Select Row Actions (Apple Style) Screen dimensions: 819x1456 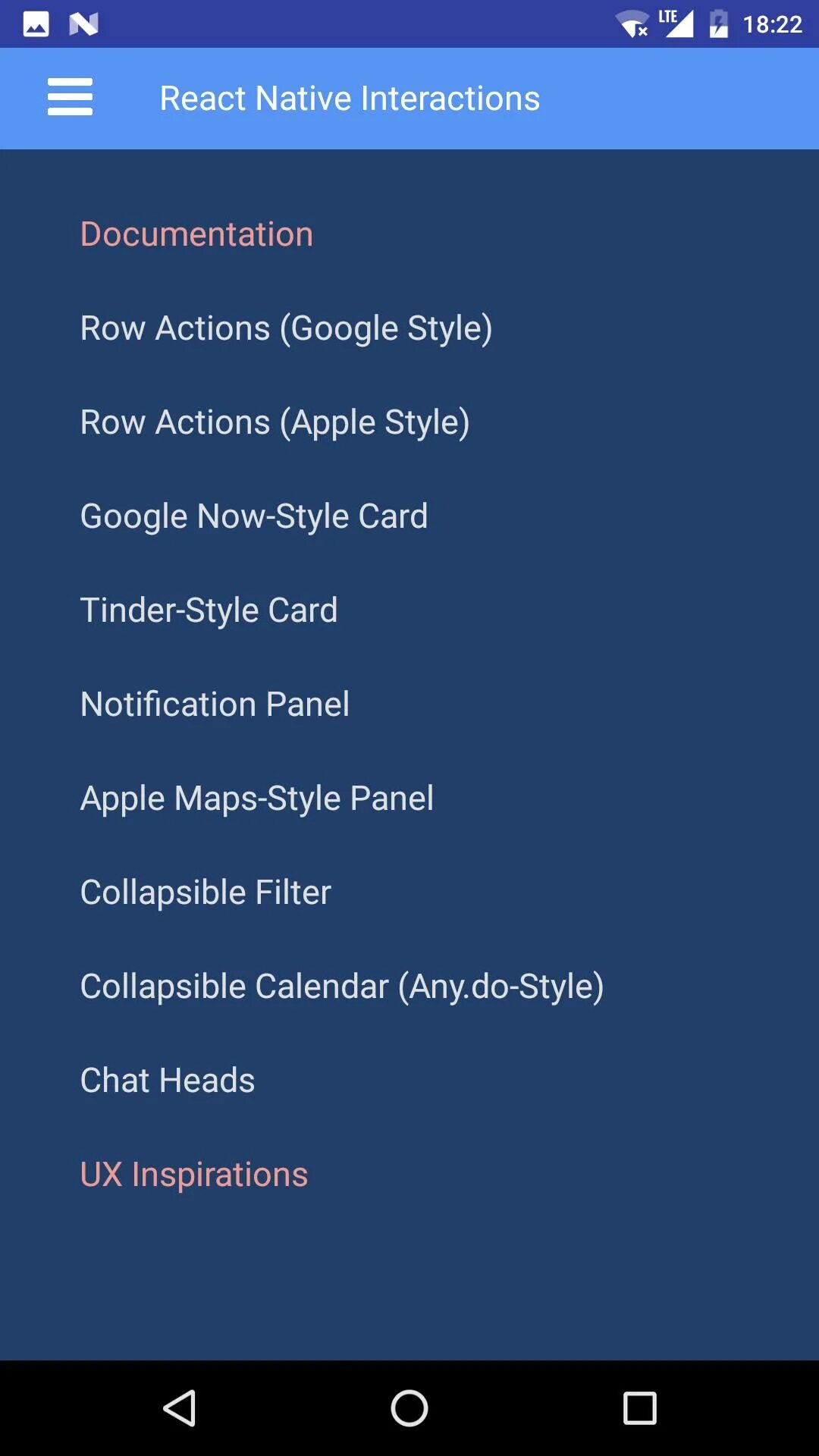[275, 422]
